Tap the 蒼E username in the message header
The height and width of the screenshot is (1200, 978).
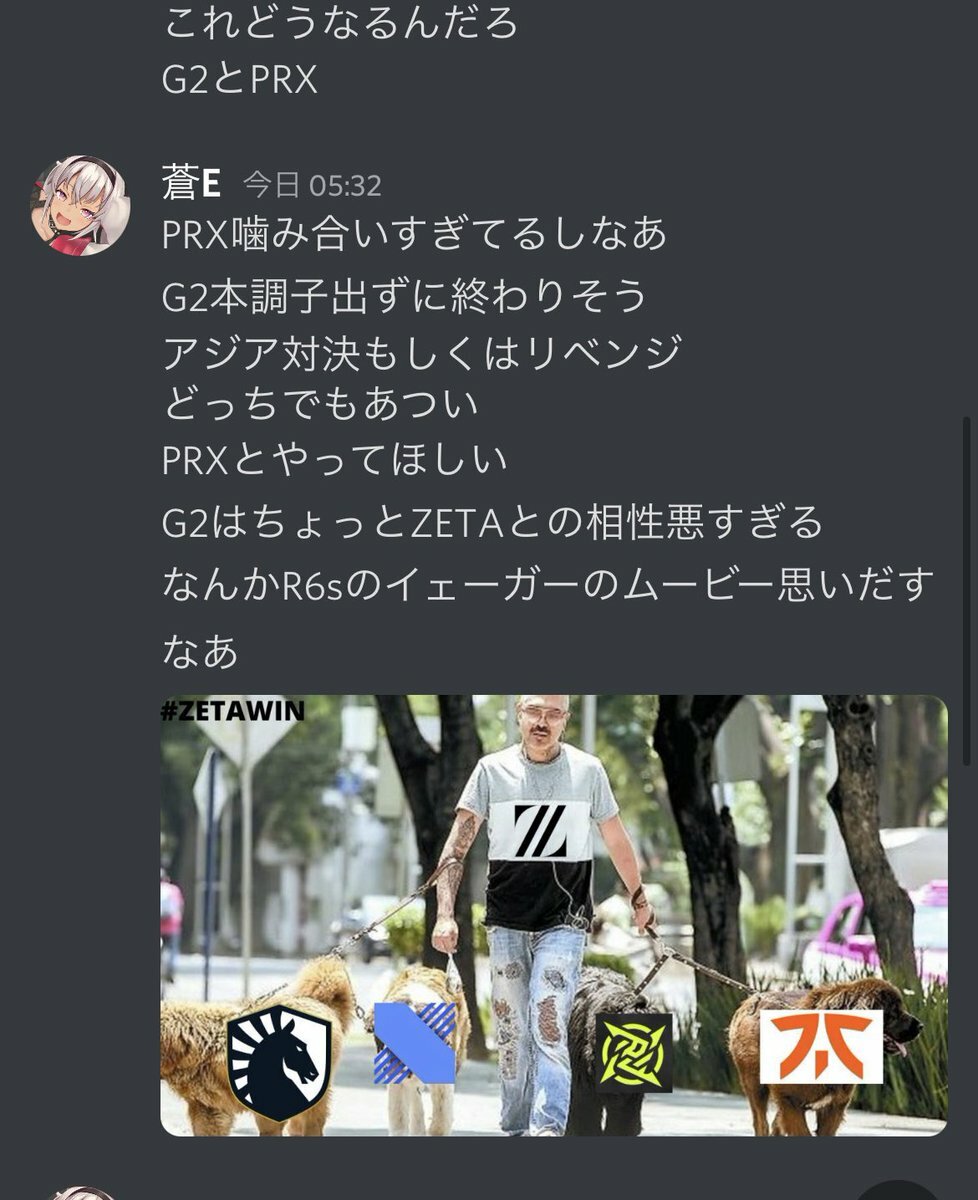tap(191, 183)
